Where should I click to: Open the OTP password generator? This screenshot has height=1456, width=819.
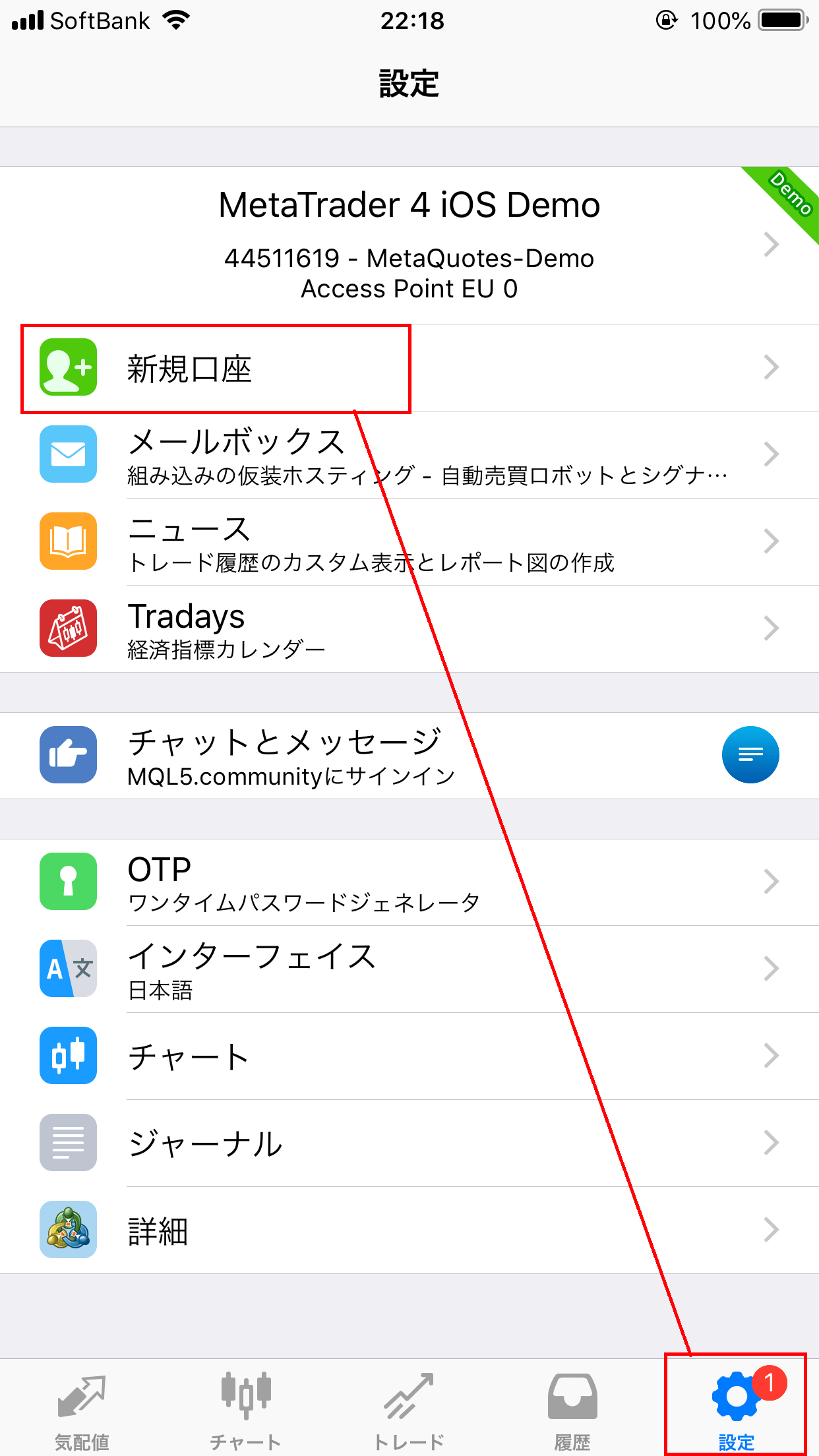click(409, 882)
